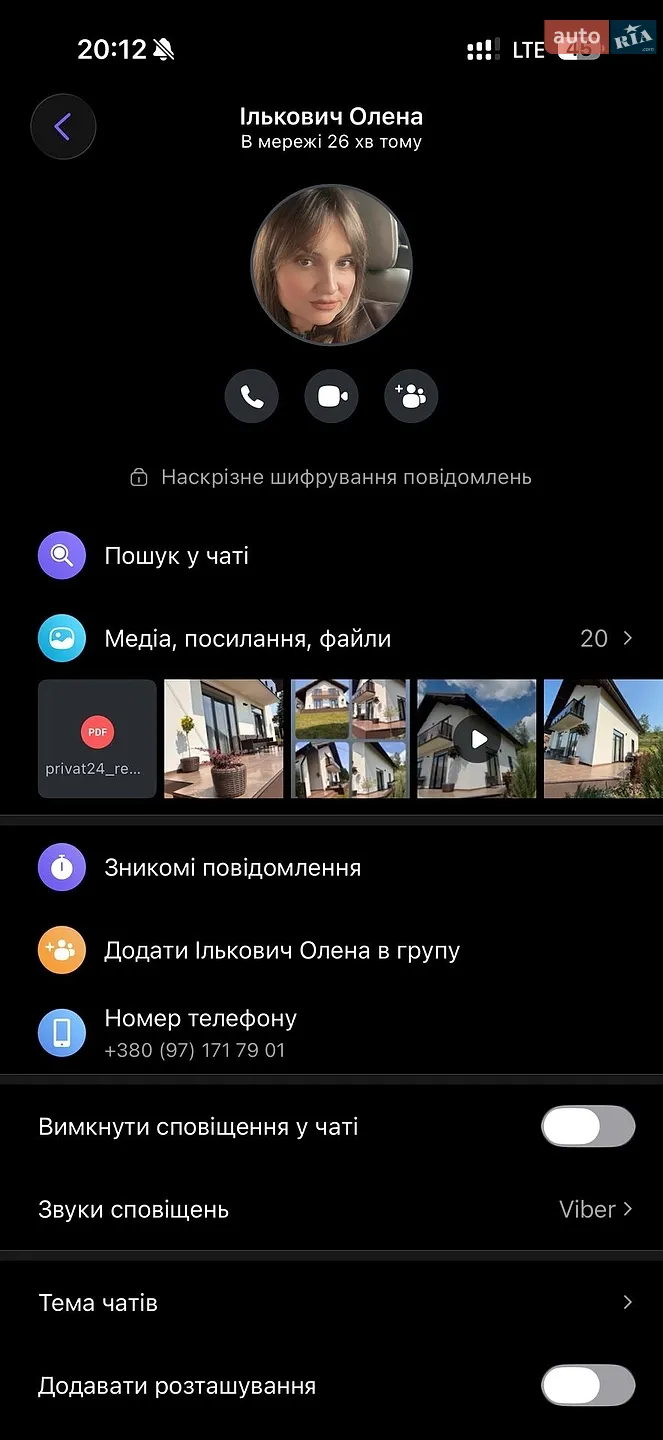This screenshot has width=663, height=1440.
Task: Open the four-photo collage thumbnail
Action: [x=350, y=739]
